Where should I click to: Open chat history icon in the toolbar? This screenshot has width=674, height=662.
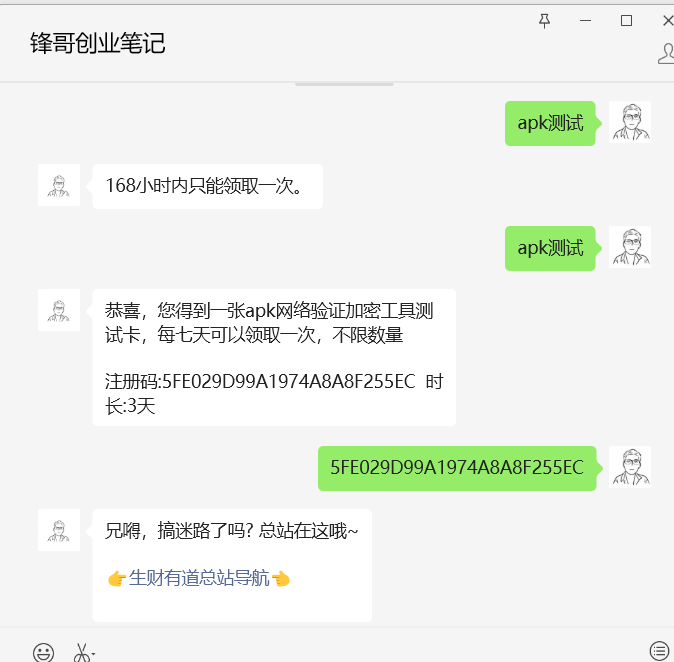(659, 652)
